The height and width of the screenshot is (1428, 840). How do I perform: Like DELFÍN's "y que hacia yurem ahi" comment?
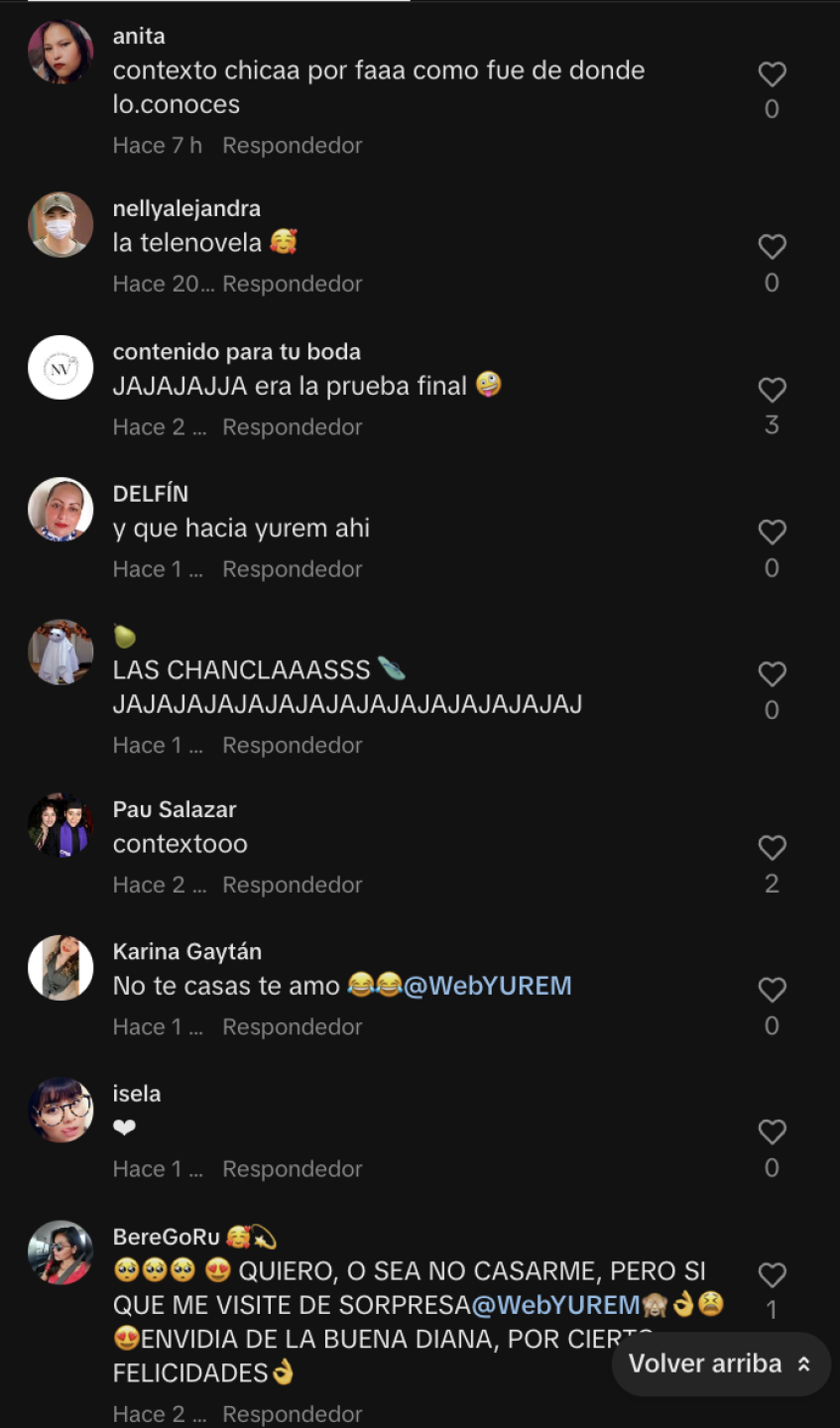coord(772,532)
